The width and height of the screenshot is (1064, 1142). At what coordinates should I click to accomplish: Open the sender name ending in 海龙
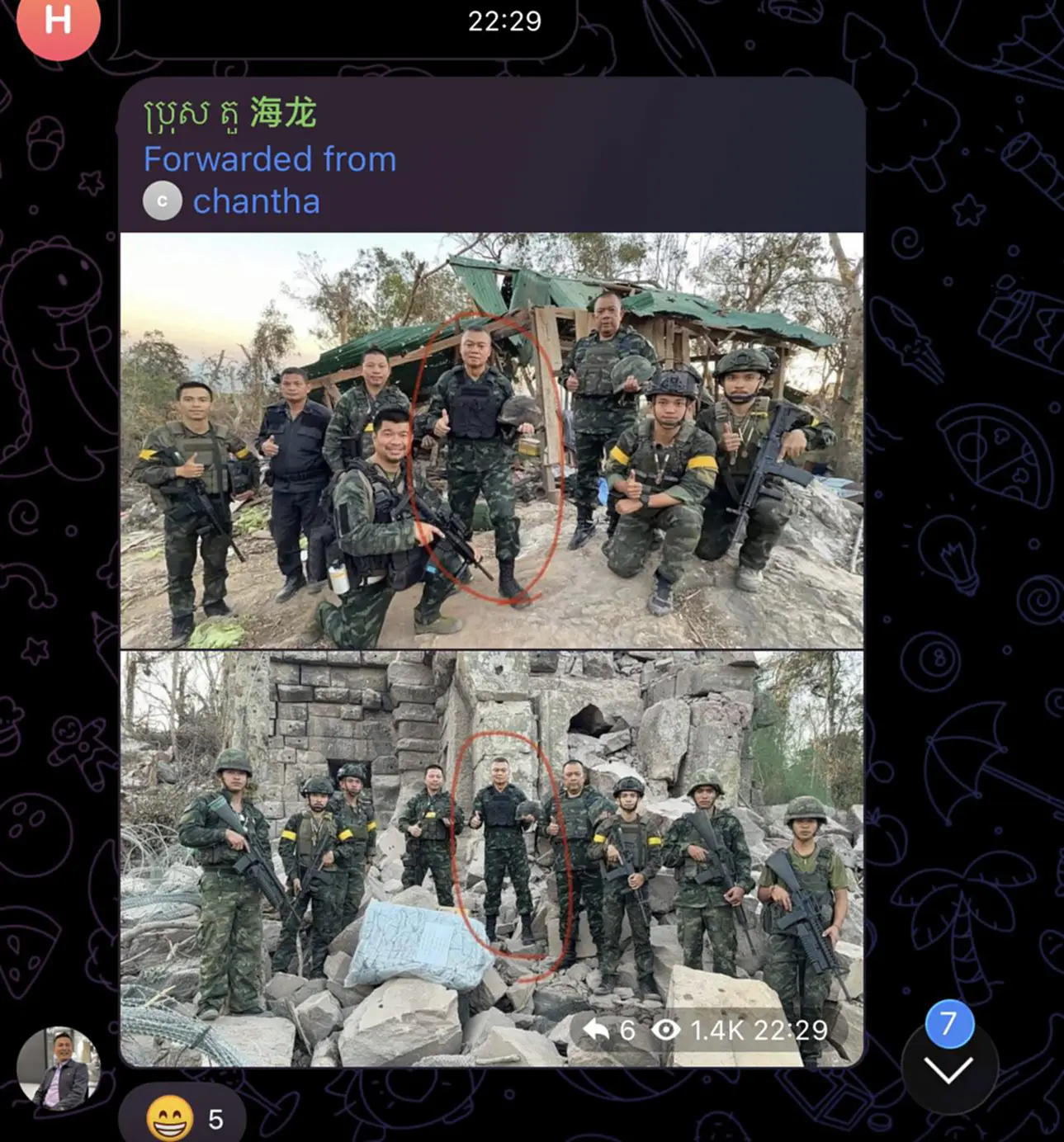click(x=230, y=113)
